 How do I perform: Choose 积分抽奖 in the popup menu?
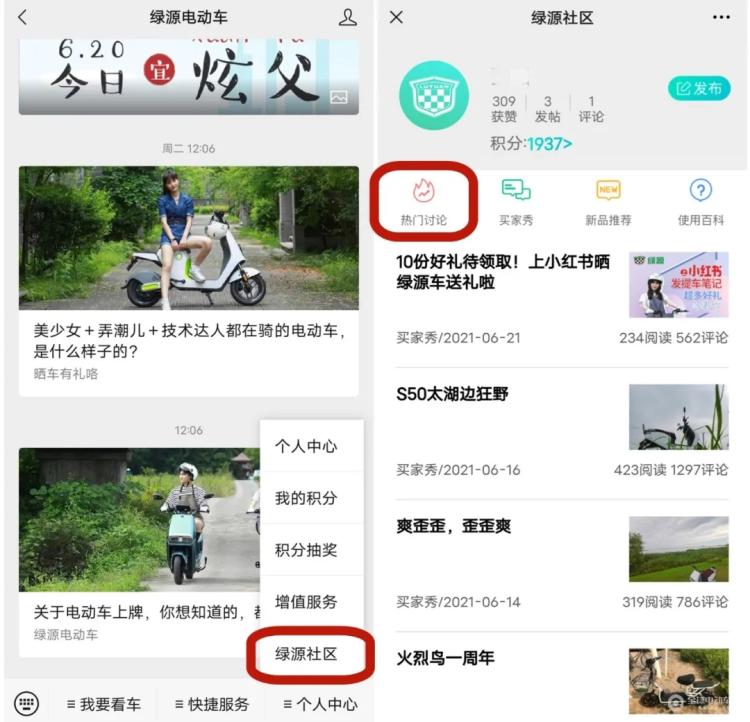[x=306, y=550]
